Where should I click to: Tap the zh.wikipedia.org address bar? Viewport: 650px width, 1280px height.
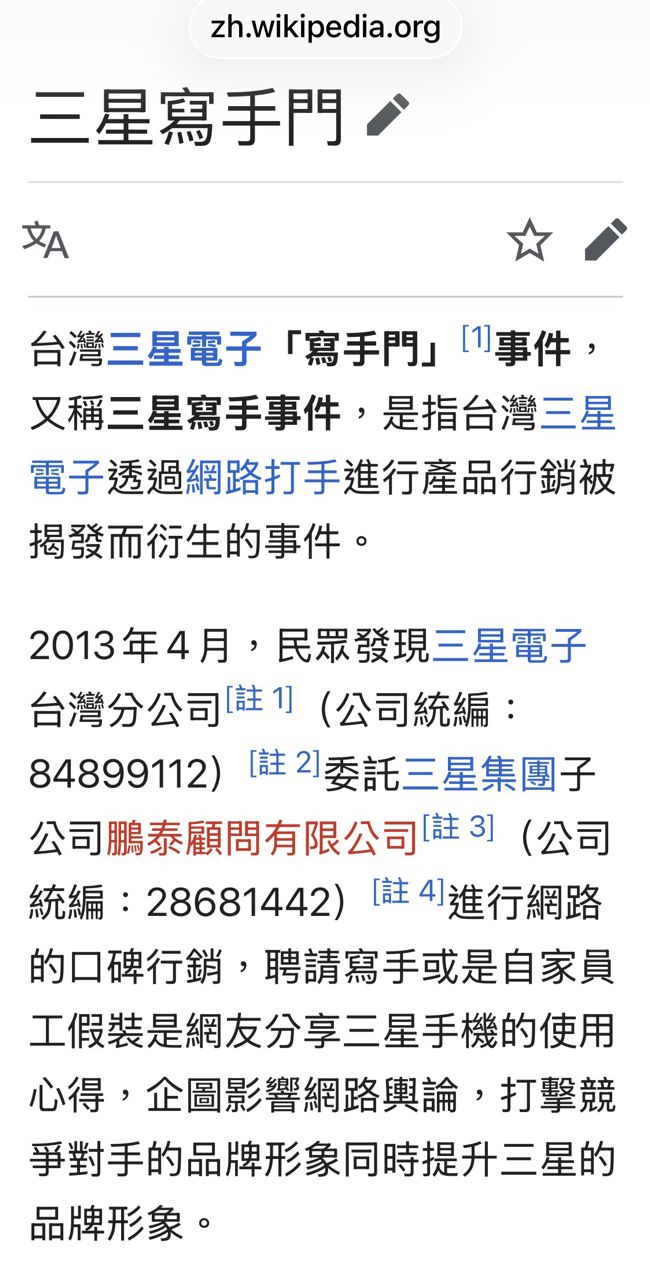[x=326, y=27]
